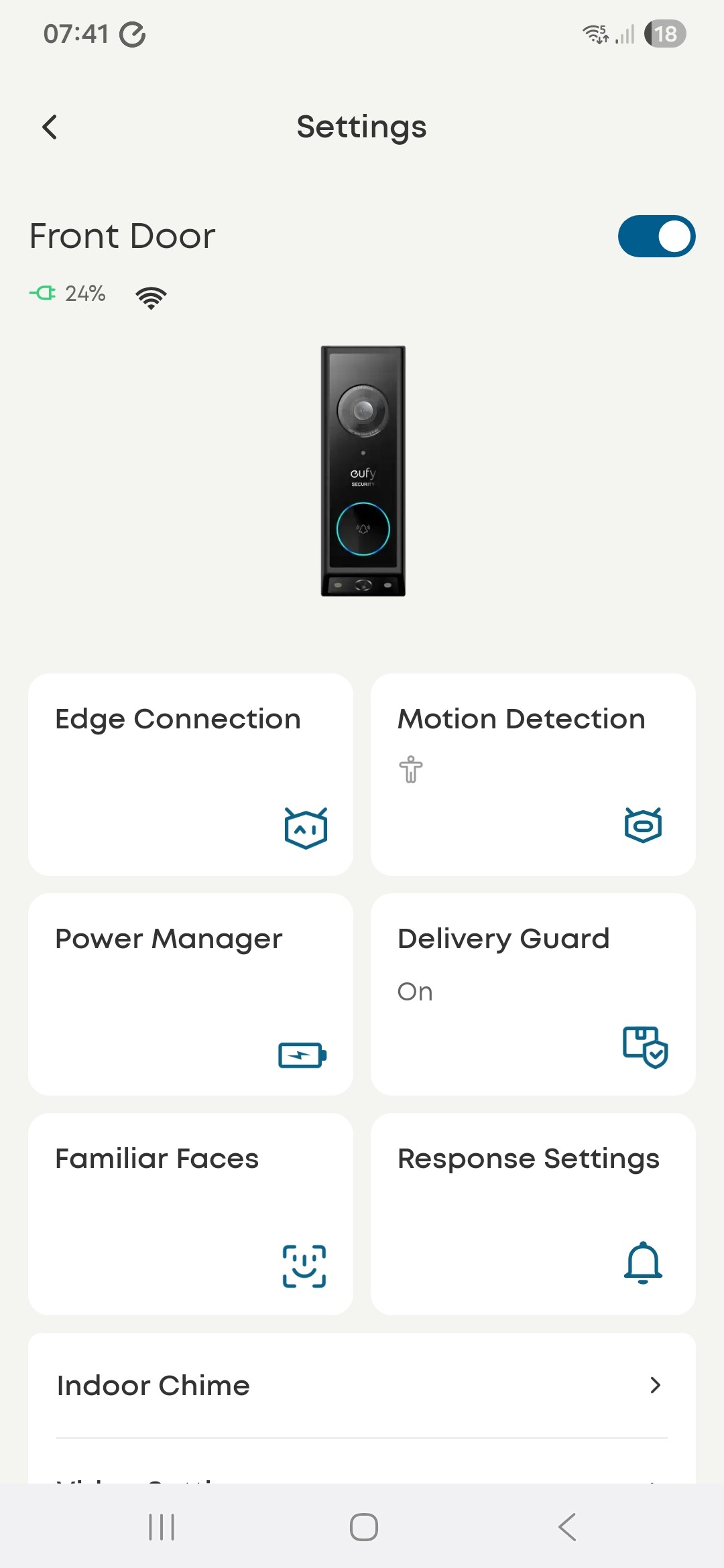Open Delivery Guard settings
This screenshot has width=724, height=1568.
point(533,994)
